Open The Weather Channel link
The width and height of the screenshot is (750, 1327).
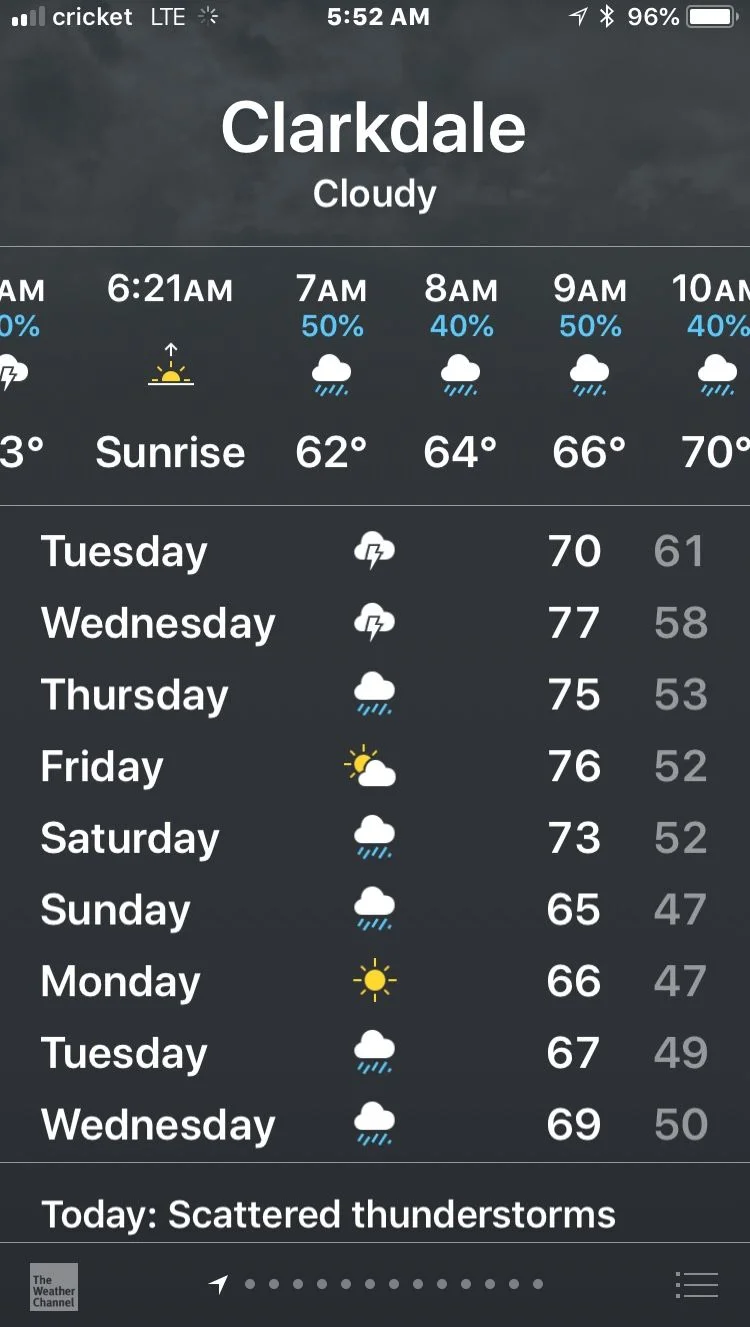point(54,1286)
